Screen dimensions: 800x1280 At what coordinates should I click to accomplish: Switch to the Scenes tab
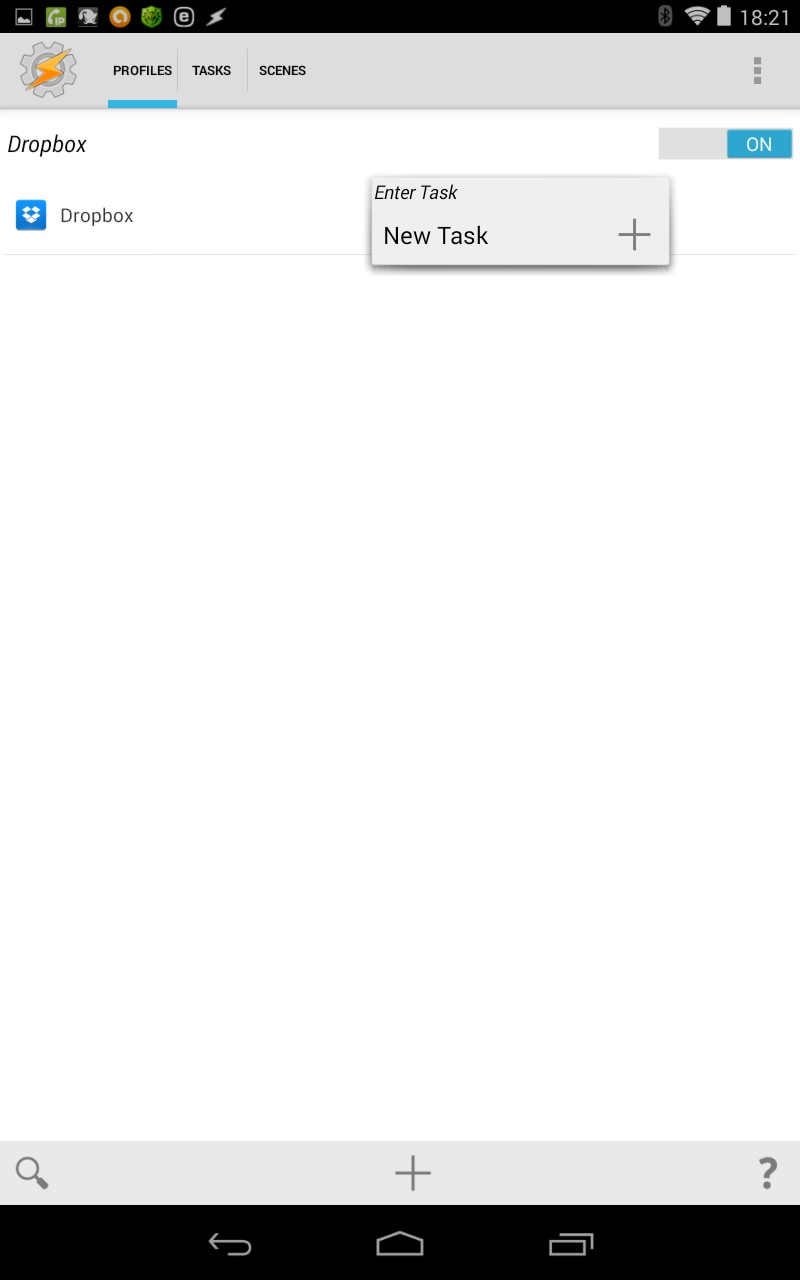pyautogui.click(x=282, y=71)
